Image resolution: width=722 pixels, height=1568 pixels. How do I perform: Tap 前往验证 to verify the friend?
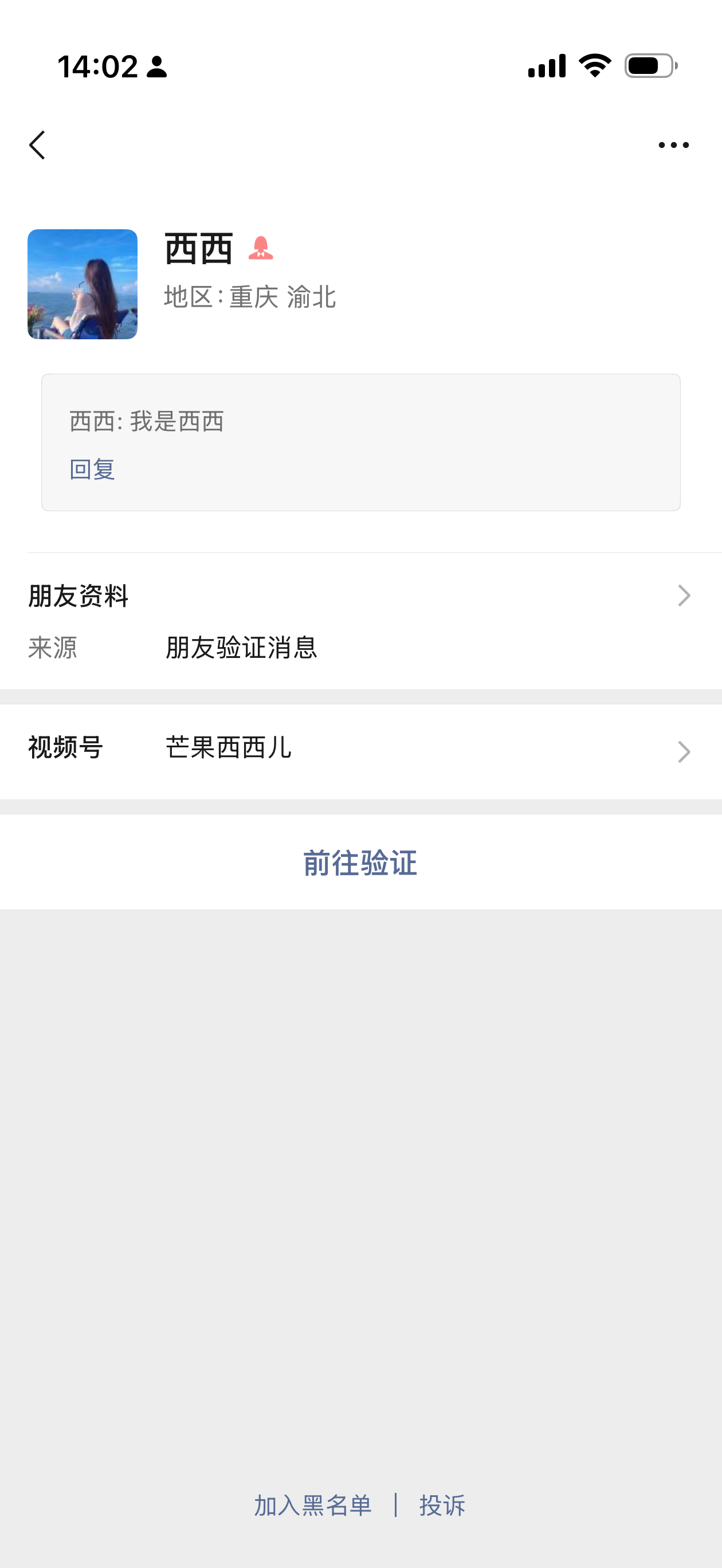pyautogui.click(x=360, y=861)
